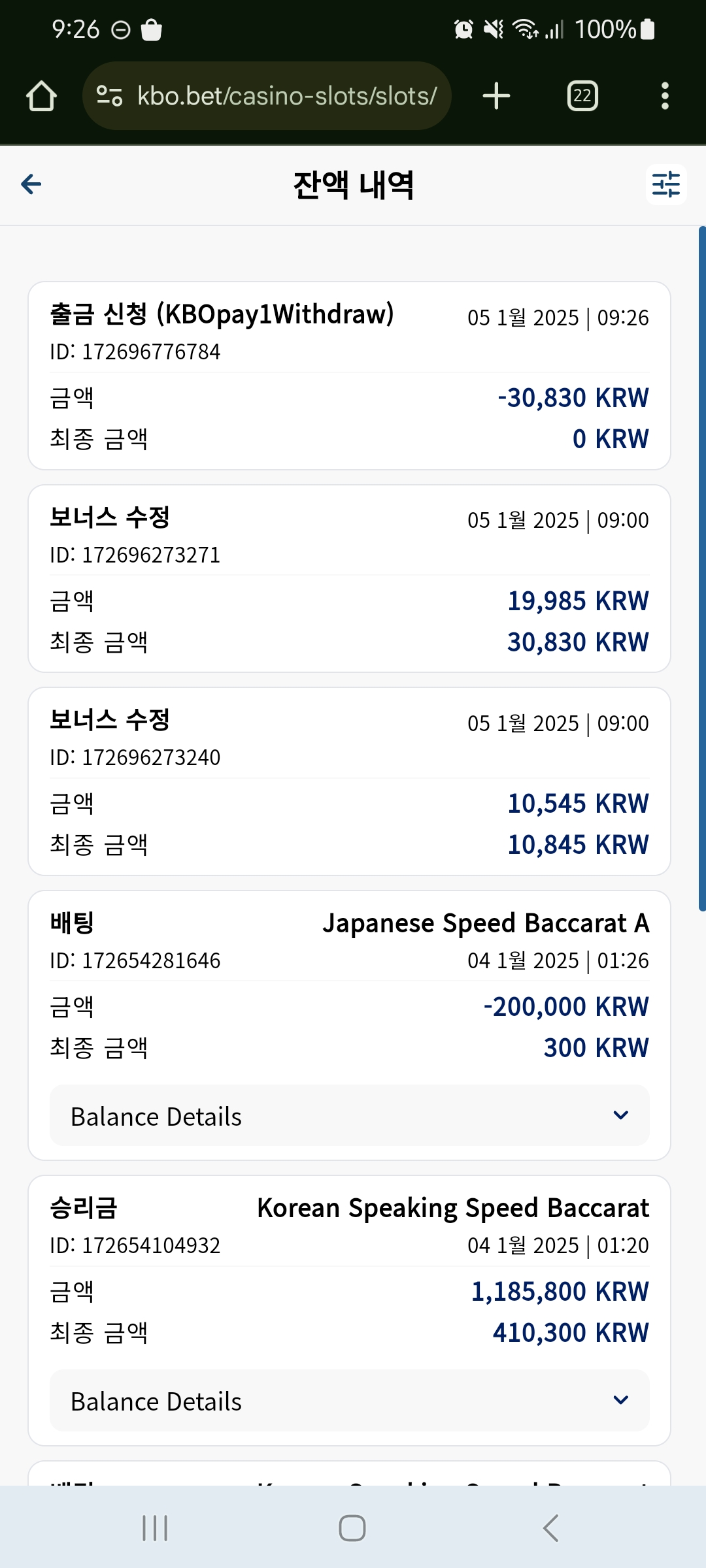This screenshot has width=706, height=1568.
Task: Open recent apps from the navigation bar
Action: coord(155,1528)
